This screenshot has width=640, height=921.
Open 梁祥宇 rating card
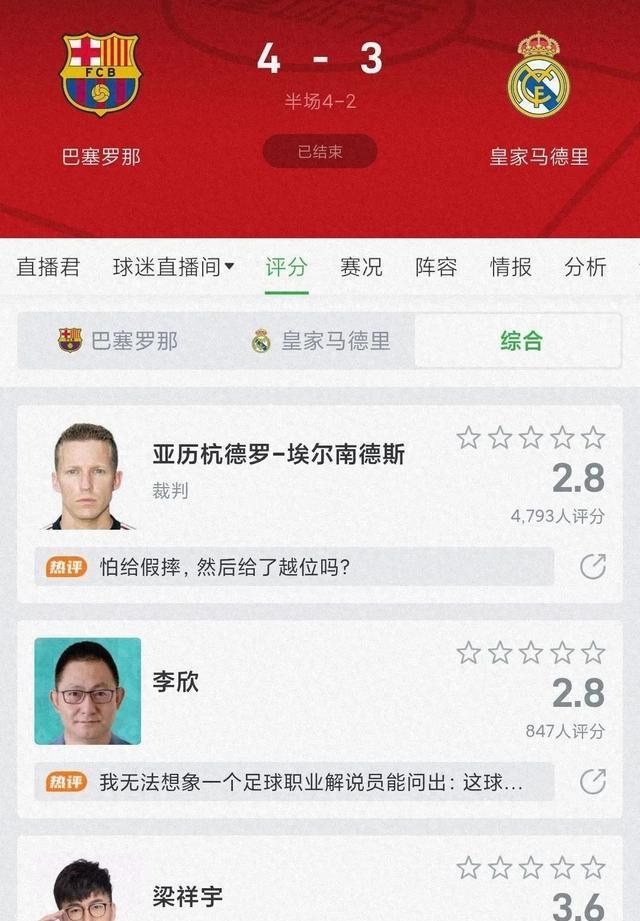point(188,895)
